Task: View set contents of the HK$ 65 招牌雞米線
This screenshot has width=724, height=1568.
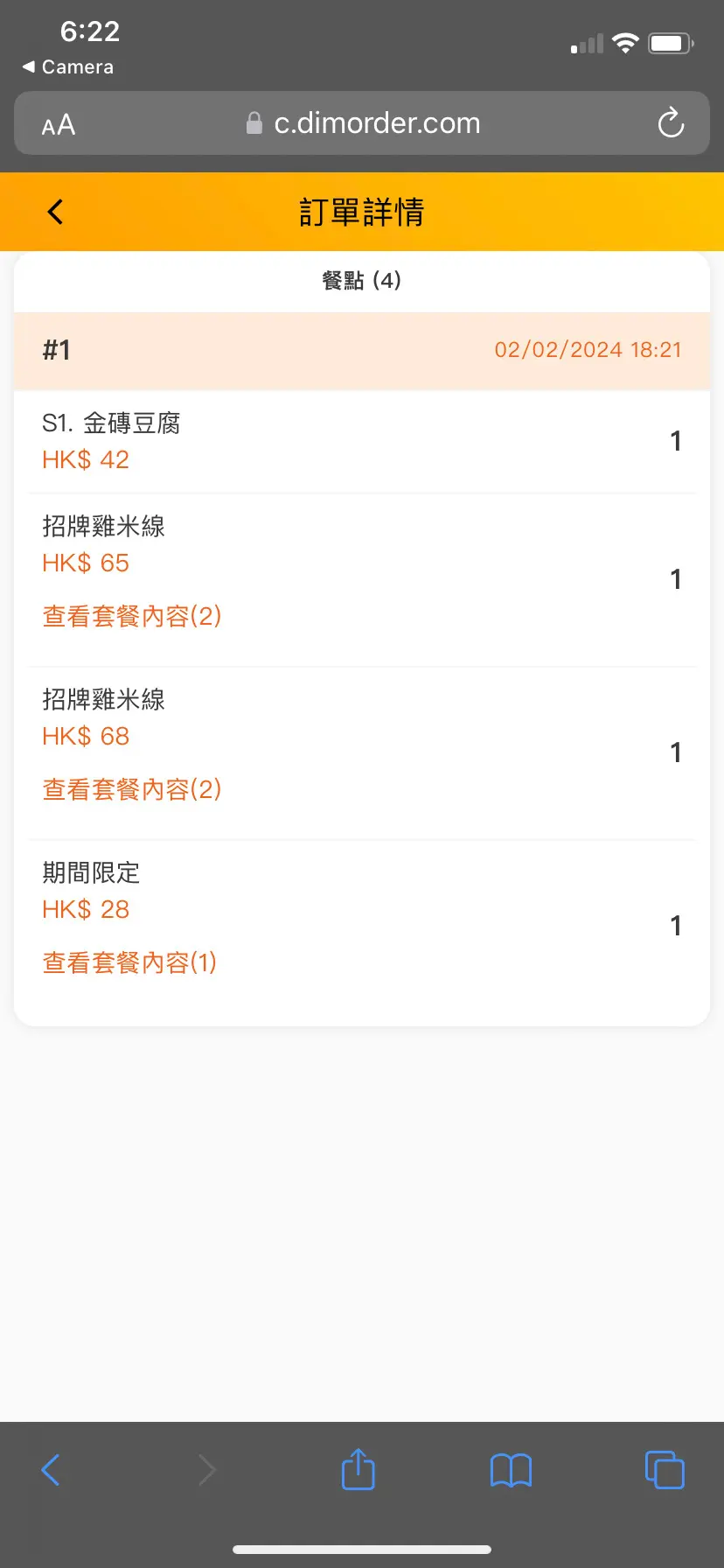Action: [x=132, y=616]
